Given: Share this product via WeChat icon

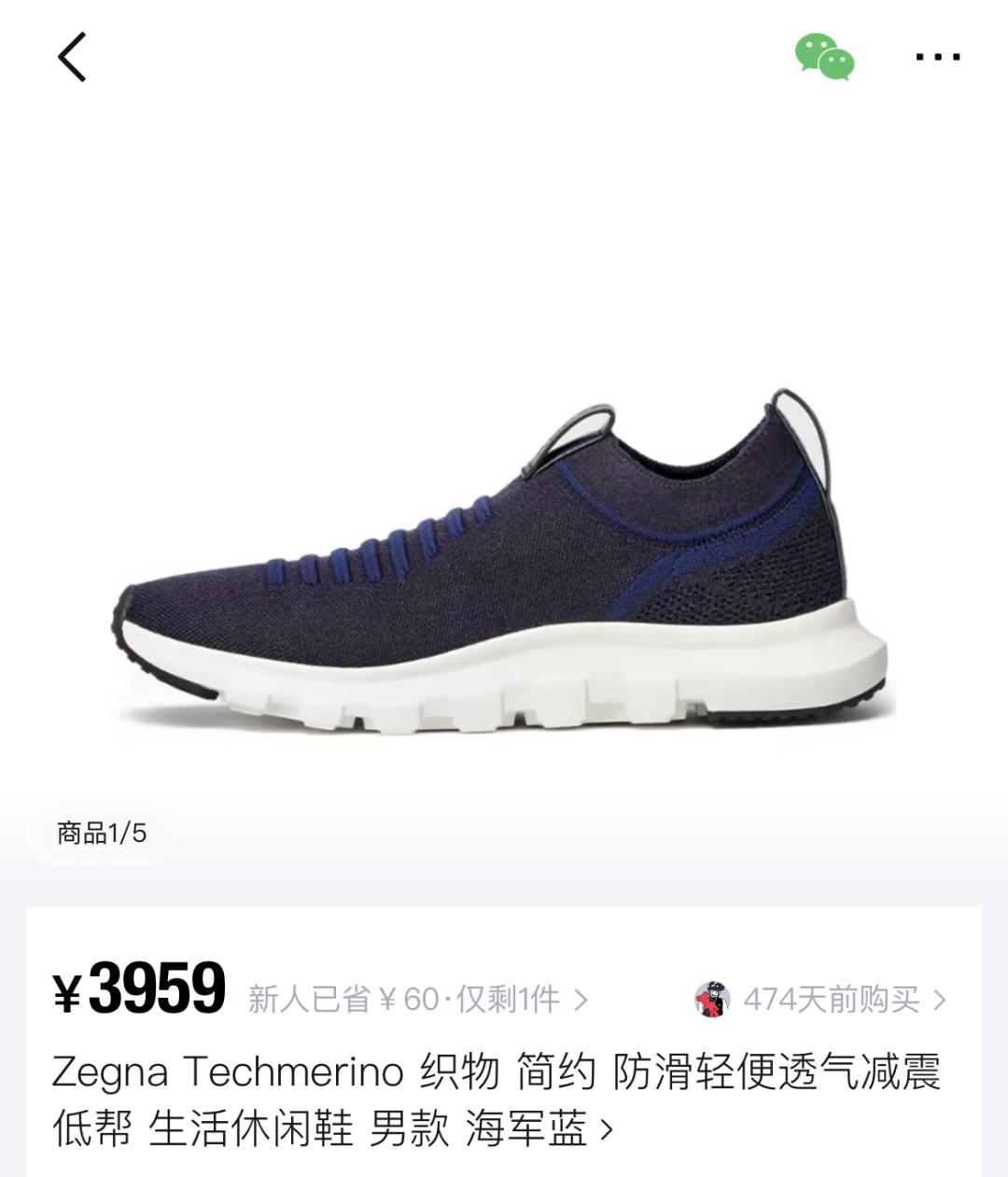Looking at the screenshot, I should (824, 57).
